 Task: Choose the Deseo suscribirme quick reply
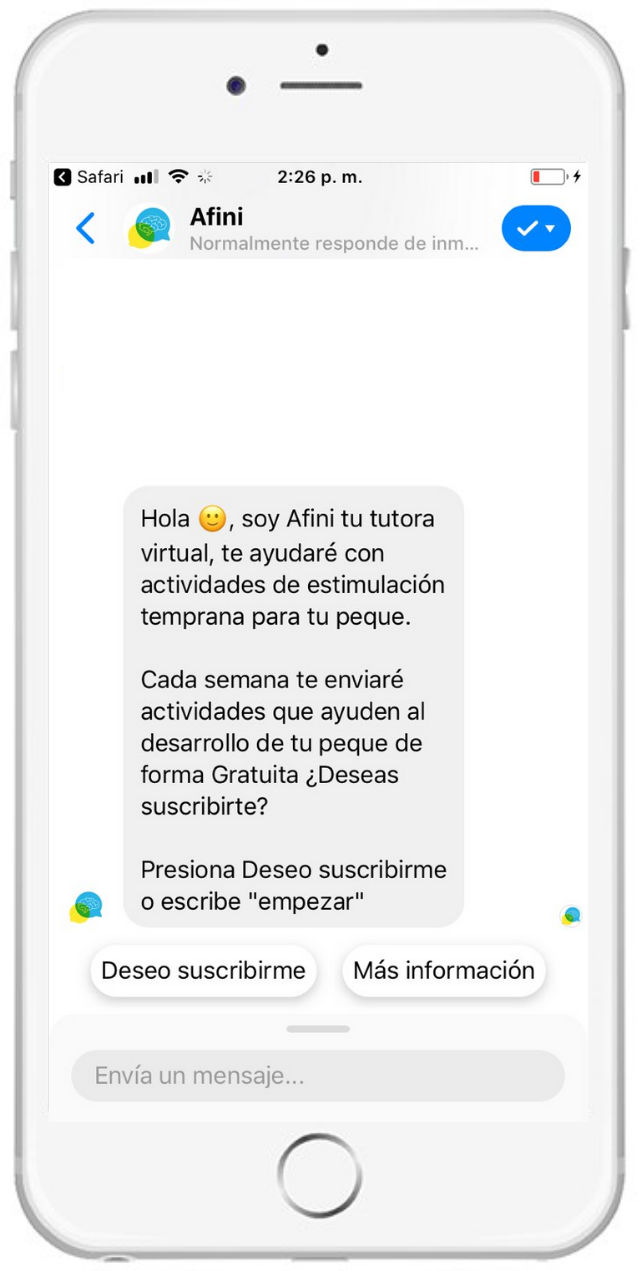203,970
